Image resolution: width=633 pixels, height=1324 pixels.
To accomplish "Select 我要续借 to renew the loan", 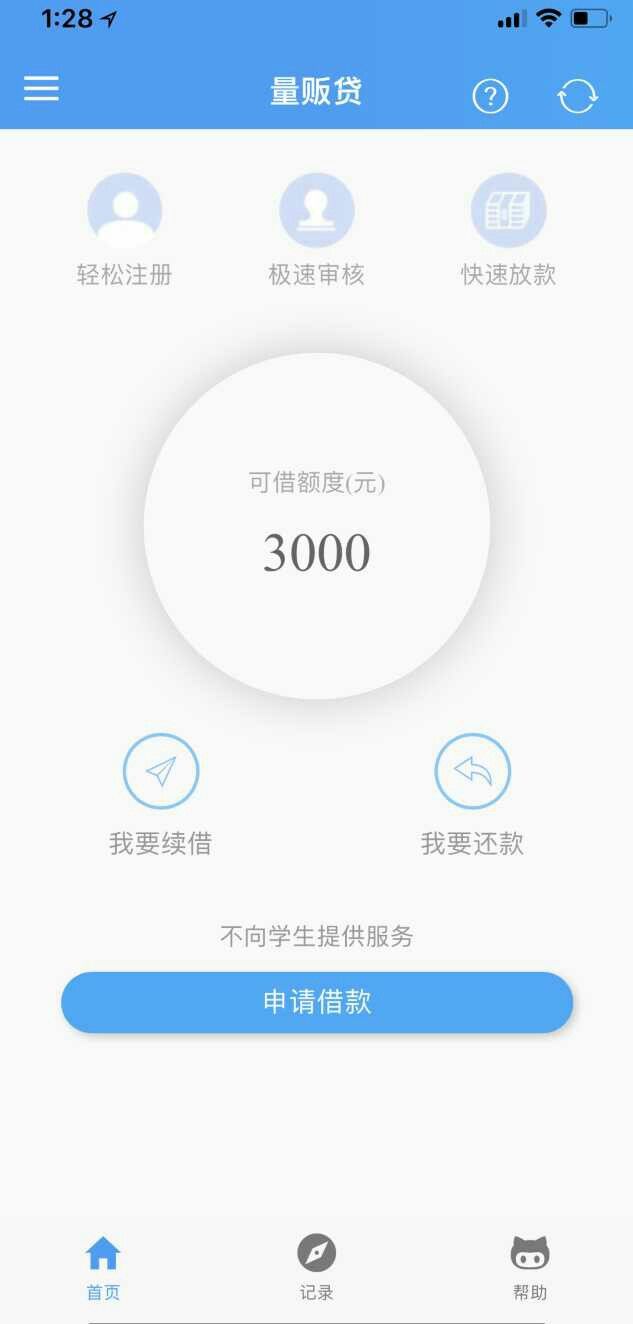I will [161, 795].
